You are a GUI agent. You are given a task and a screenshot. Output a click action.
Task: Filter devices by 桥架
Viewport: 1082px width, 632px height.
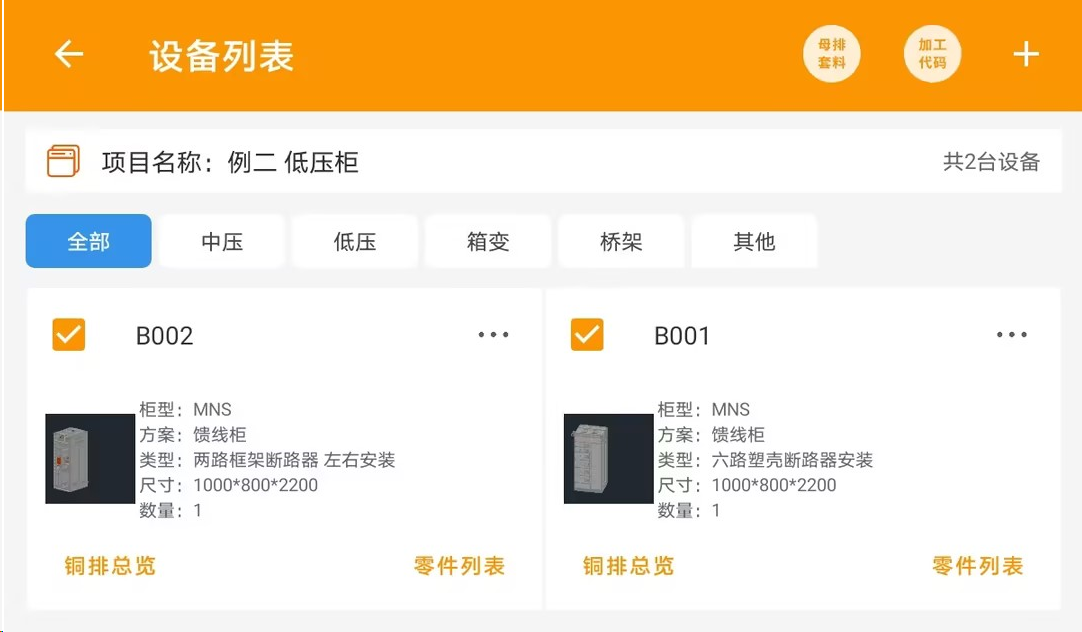pyautogui.click(x=621, y=241)
